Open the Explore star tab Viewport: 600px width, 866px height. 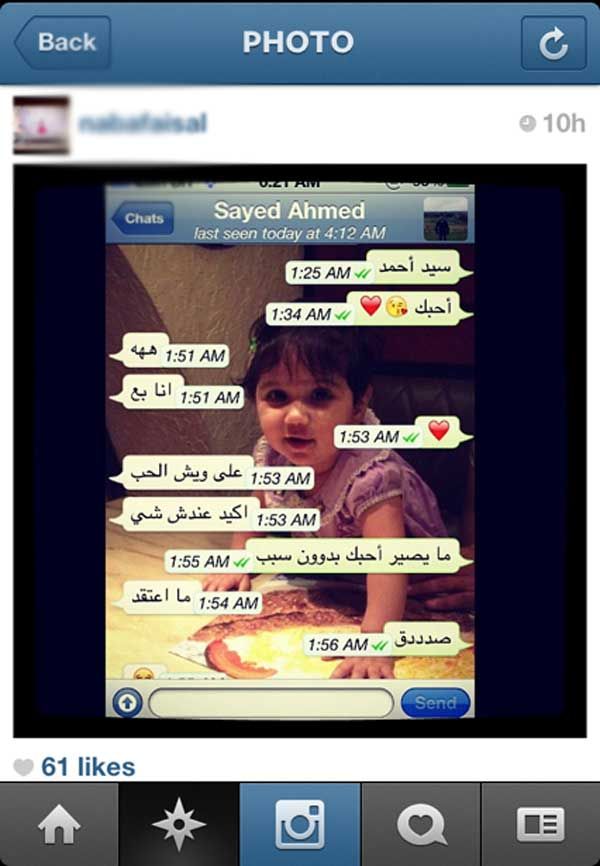[179, 825]
